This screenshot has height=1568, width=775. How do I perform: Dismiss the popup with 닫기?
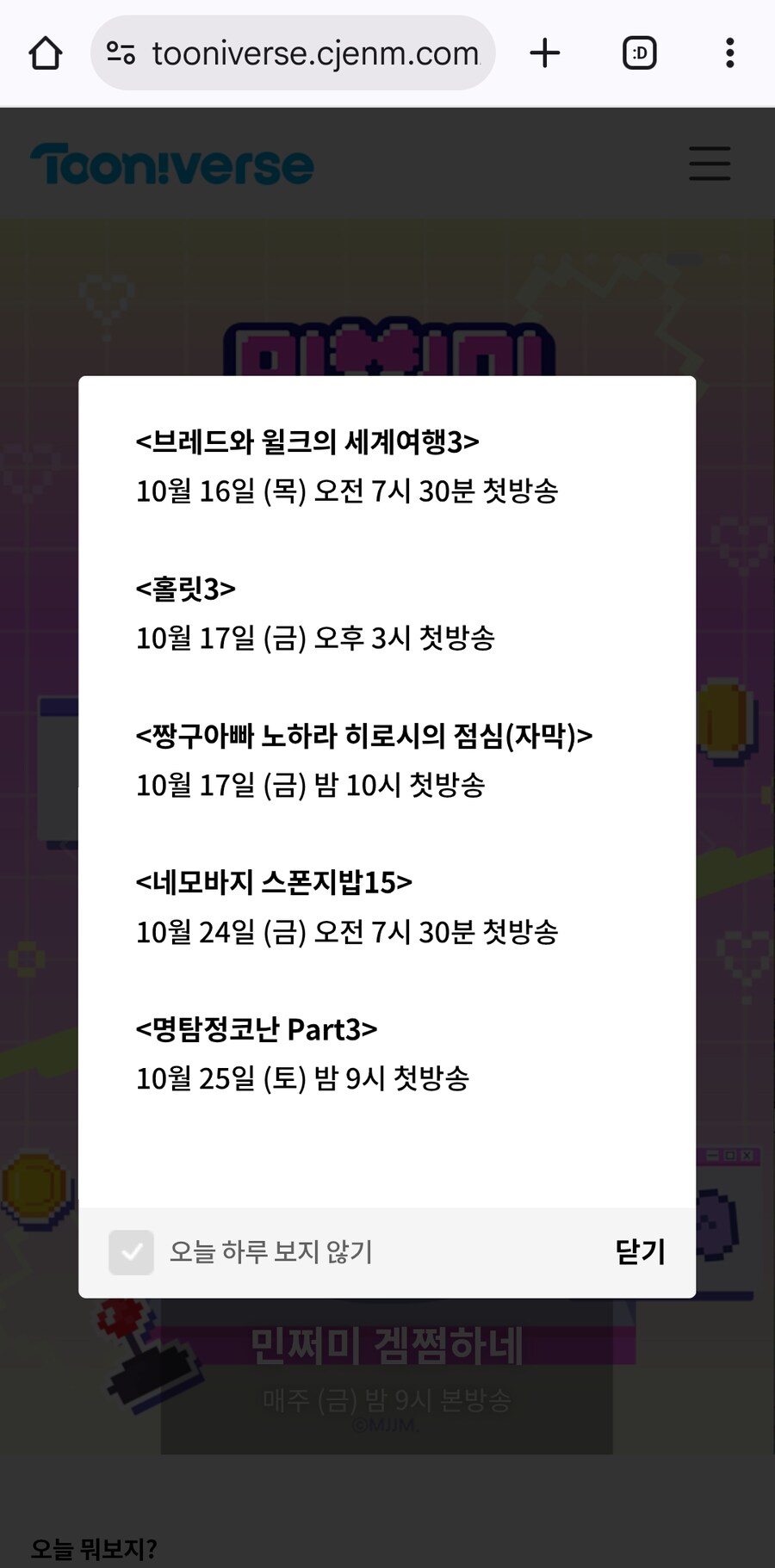(x=640, y=1252)
